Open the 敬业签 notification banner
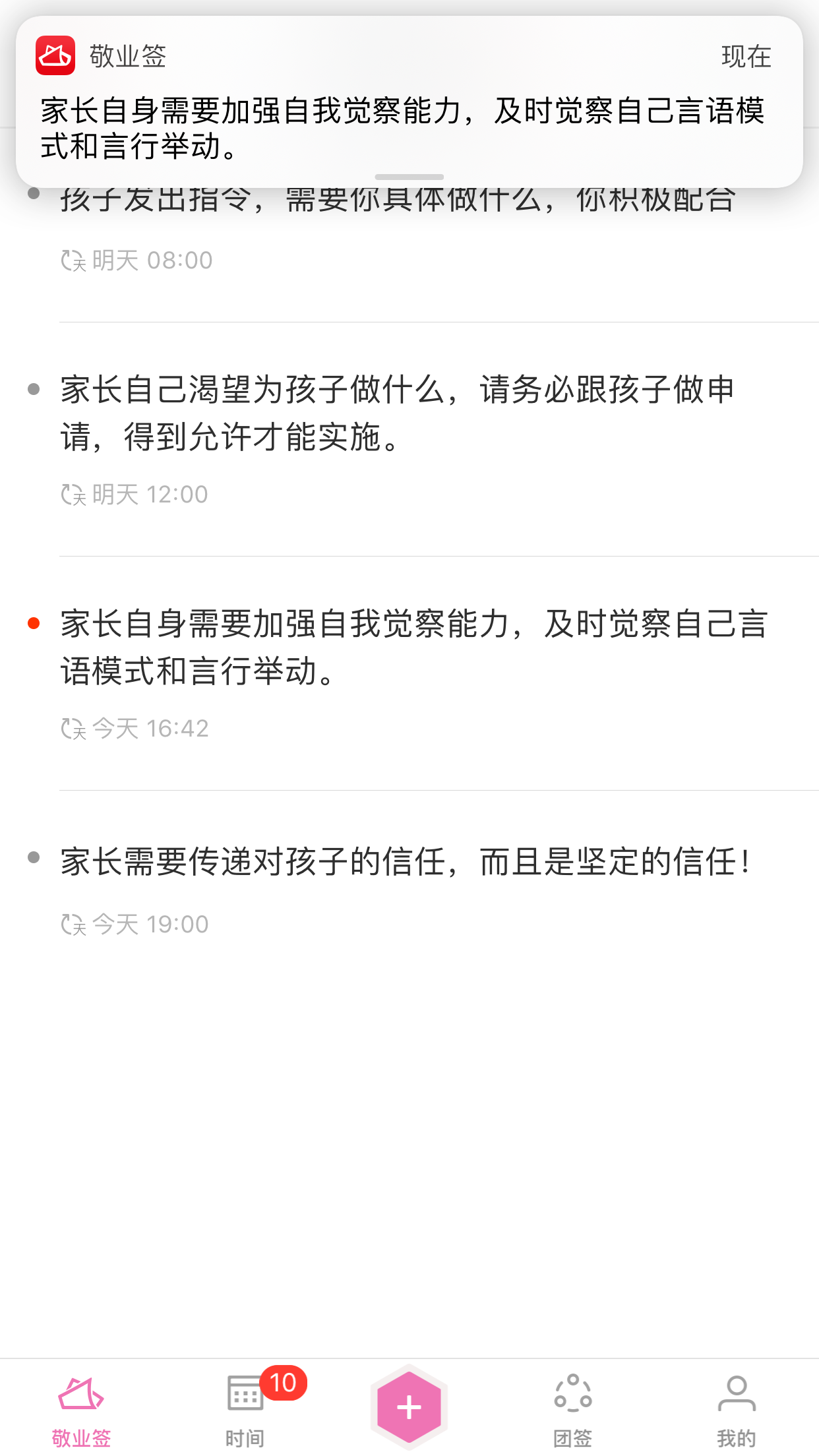819x1456 pixels. tap(409, 102)
